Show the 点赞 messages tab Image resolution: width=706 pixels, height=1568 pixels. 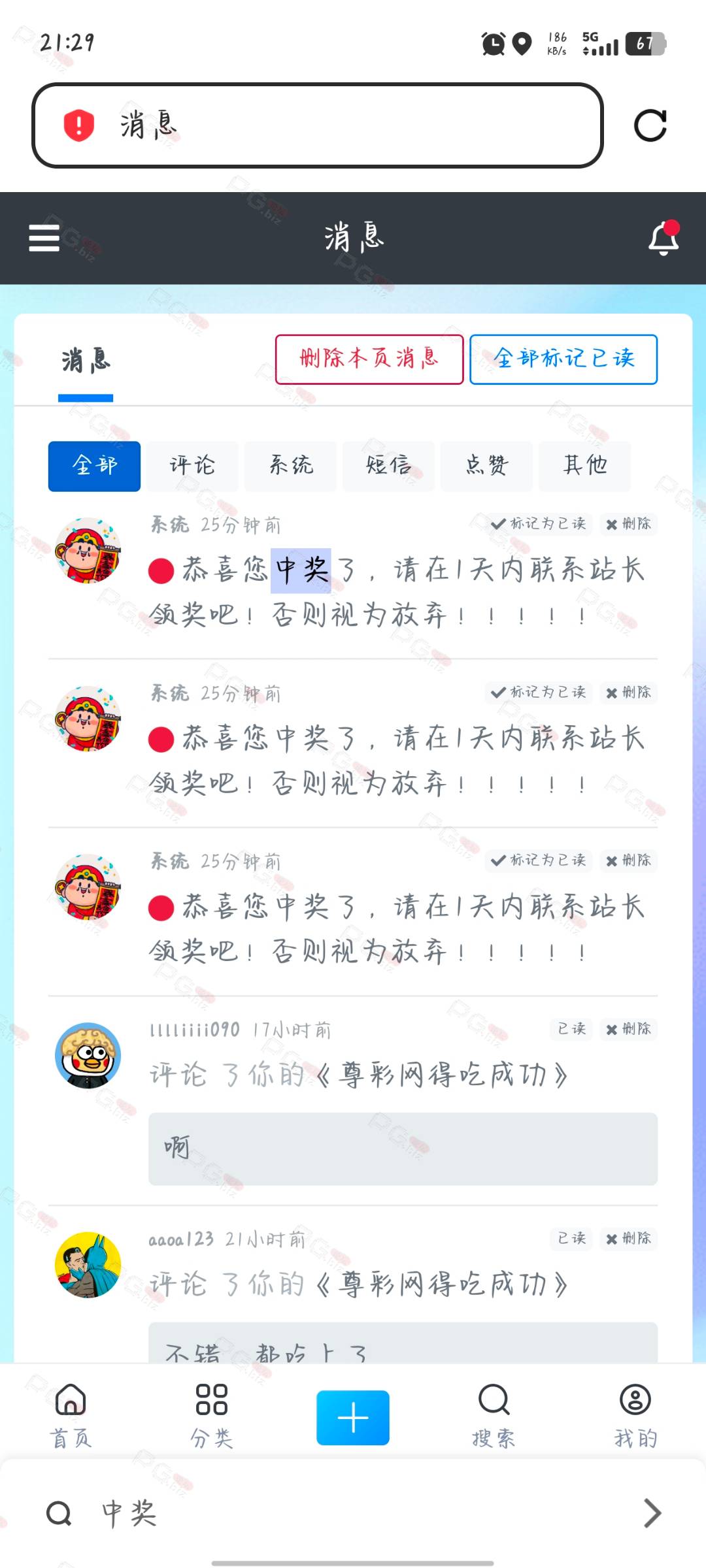(x=486, y=466)
